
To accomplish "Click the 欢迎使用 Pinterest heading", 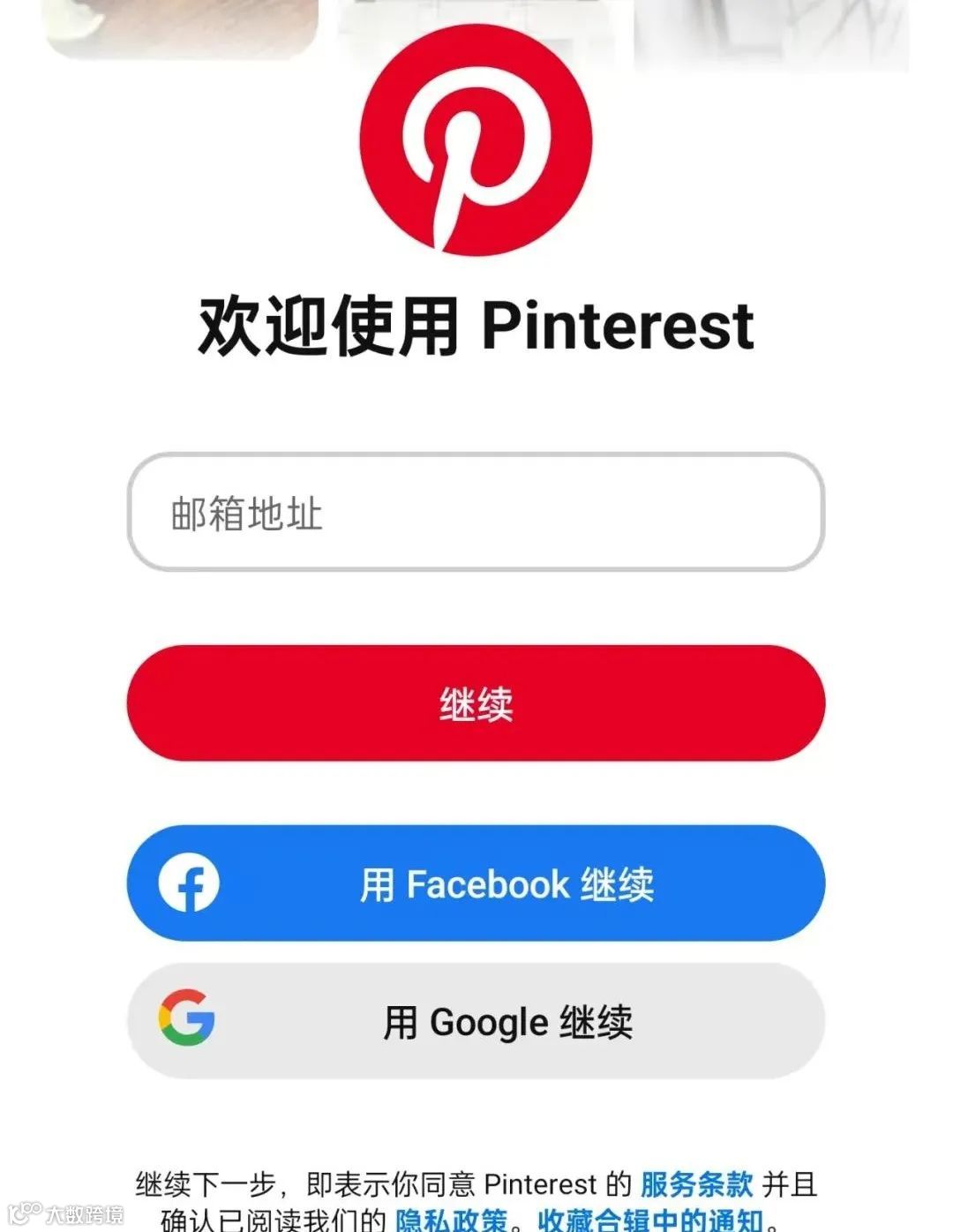I will [476, 326].
